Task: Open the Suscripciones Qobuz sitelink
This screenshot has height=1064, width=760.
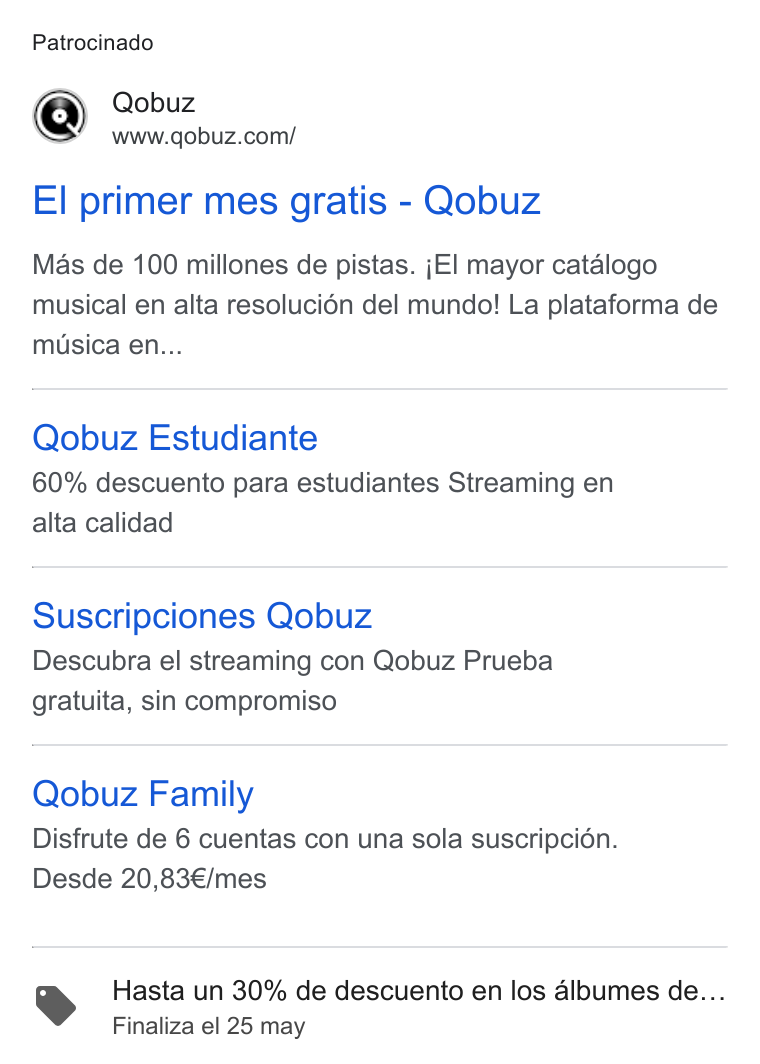Action: [202, 616]
